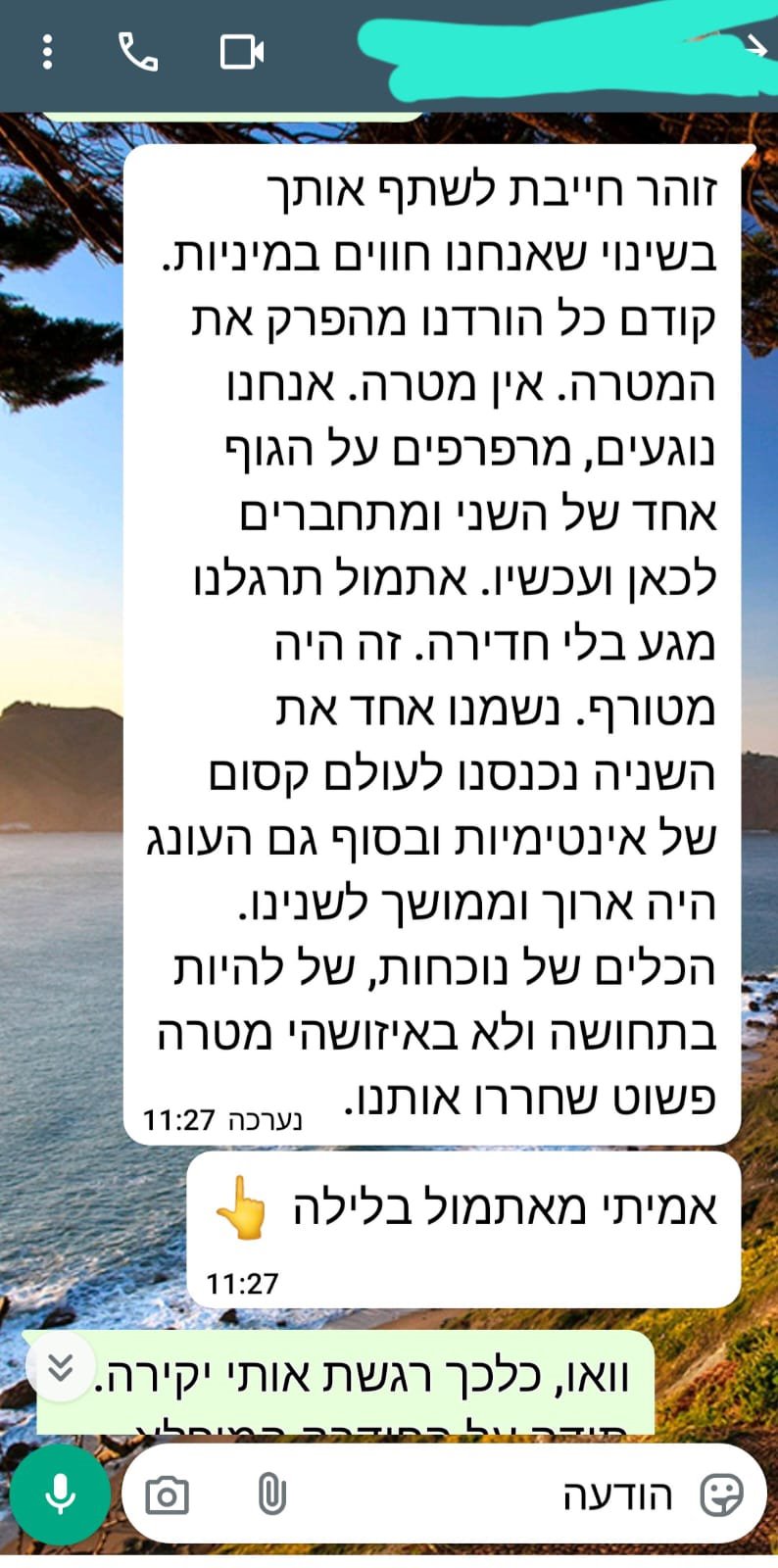Start a video call
Screen dimensions: 778x1568
[241, 52]
